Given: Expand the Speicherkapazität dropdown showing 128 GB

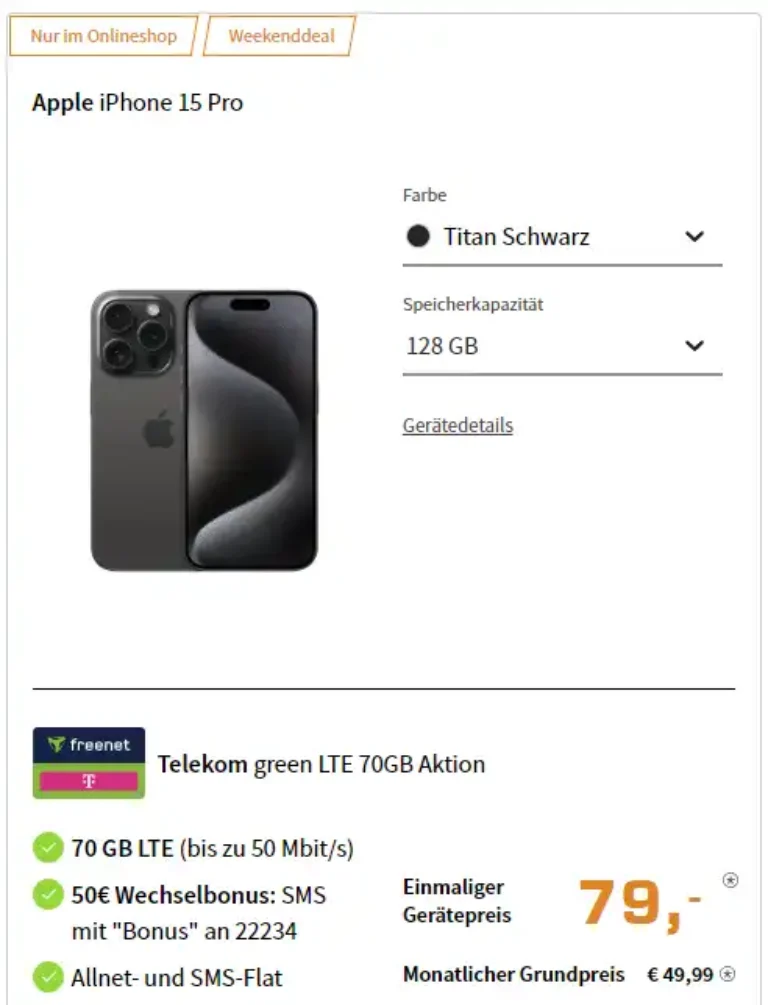Looking at the screenshot, I should [x=561, y=346].
